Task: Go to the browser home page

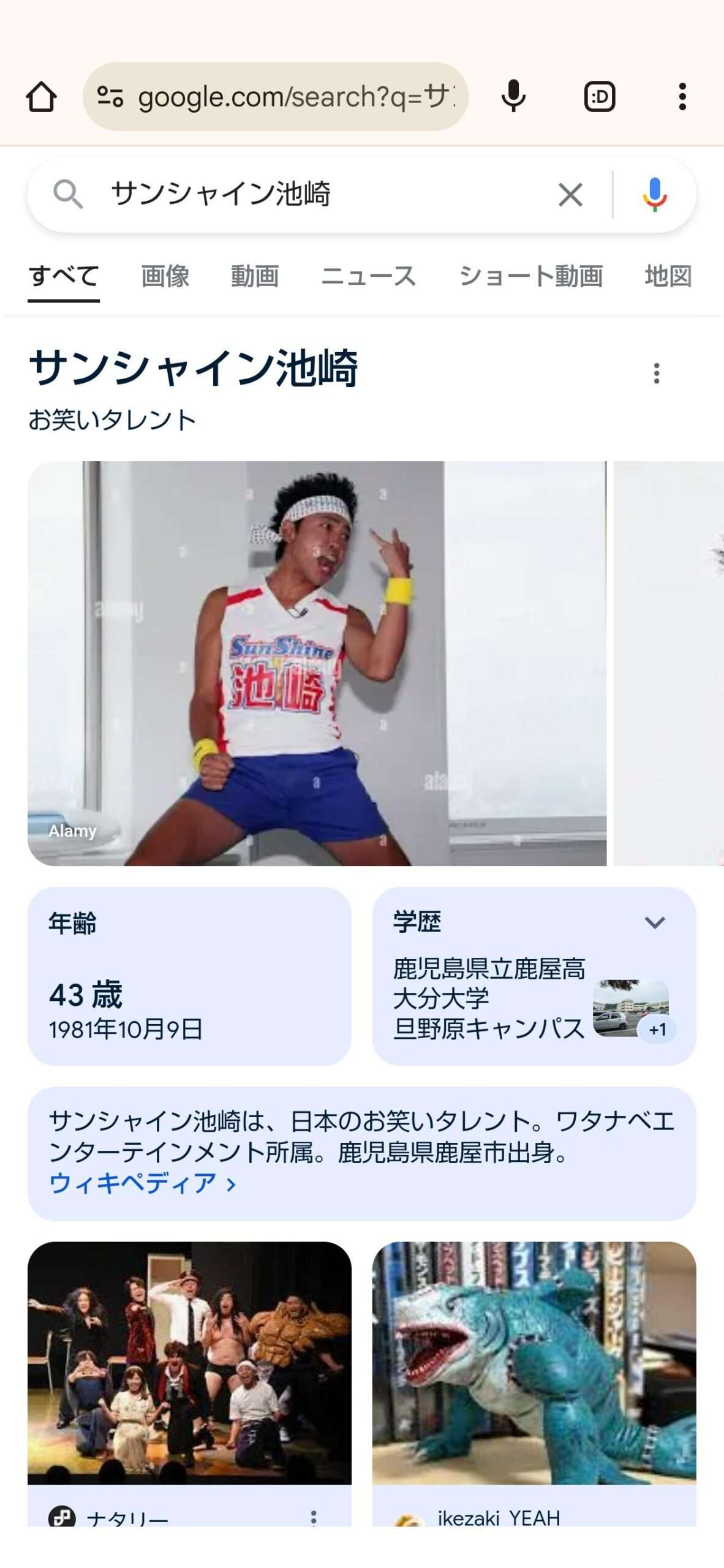Action: coord(42,97)
